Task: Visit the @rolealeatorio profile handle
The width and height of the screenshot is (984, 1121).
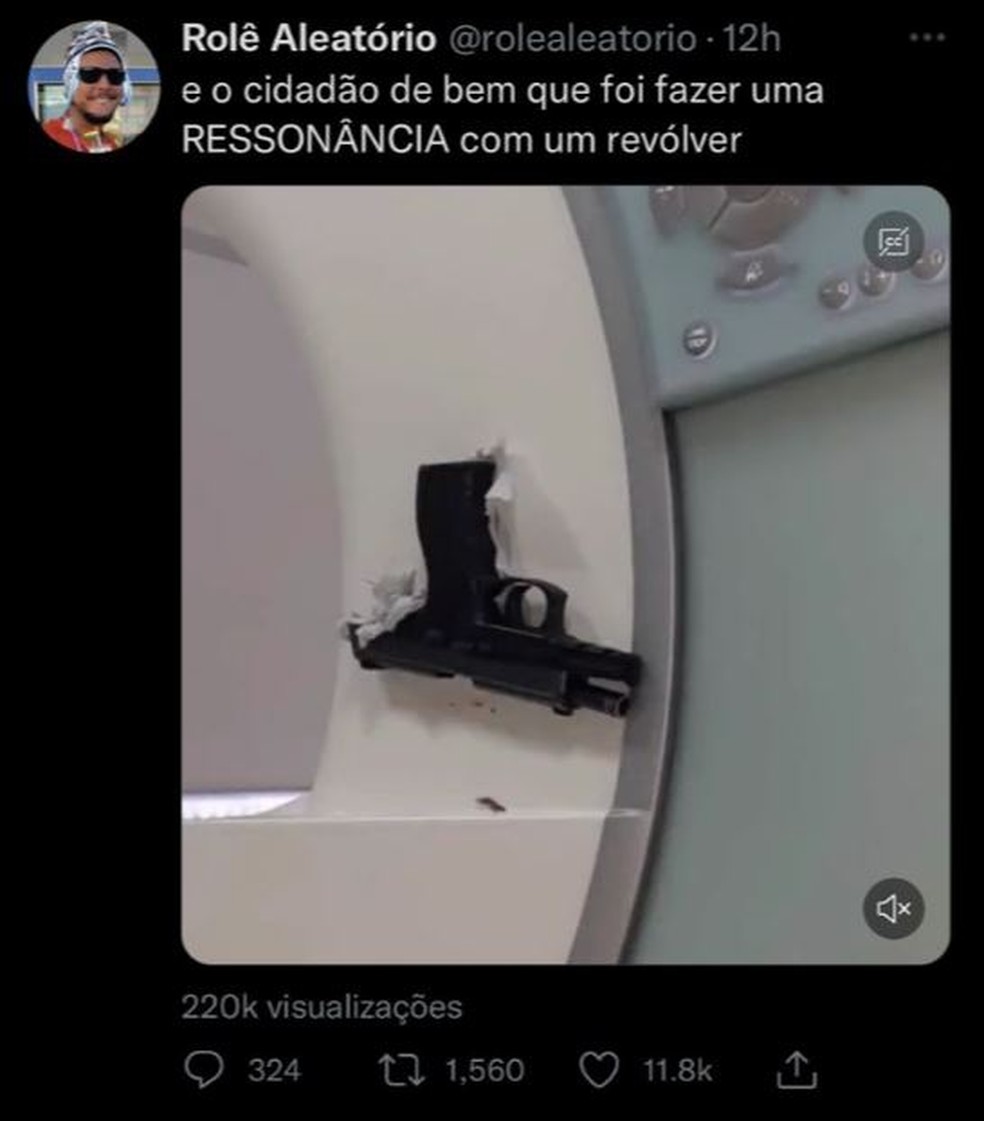Action: tap(574, 39)
